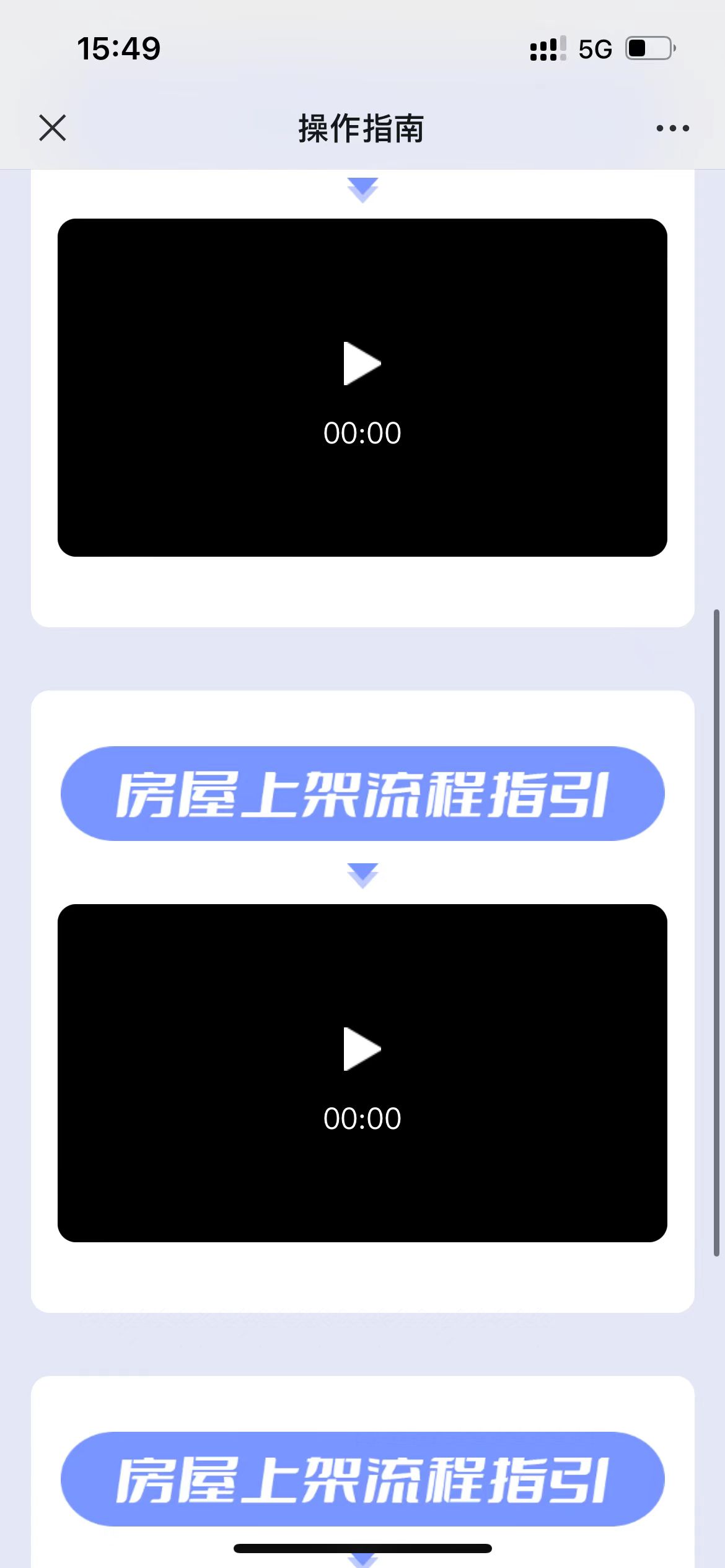725x1568 pixels.
Task: Open the three-dot more options menu
Action: click(x=672, y=128)
